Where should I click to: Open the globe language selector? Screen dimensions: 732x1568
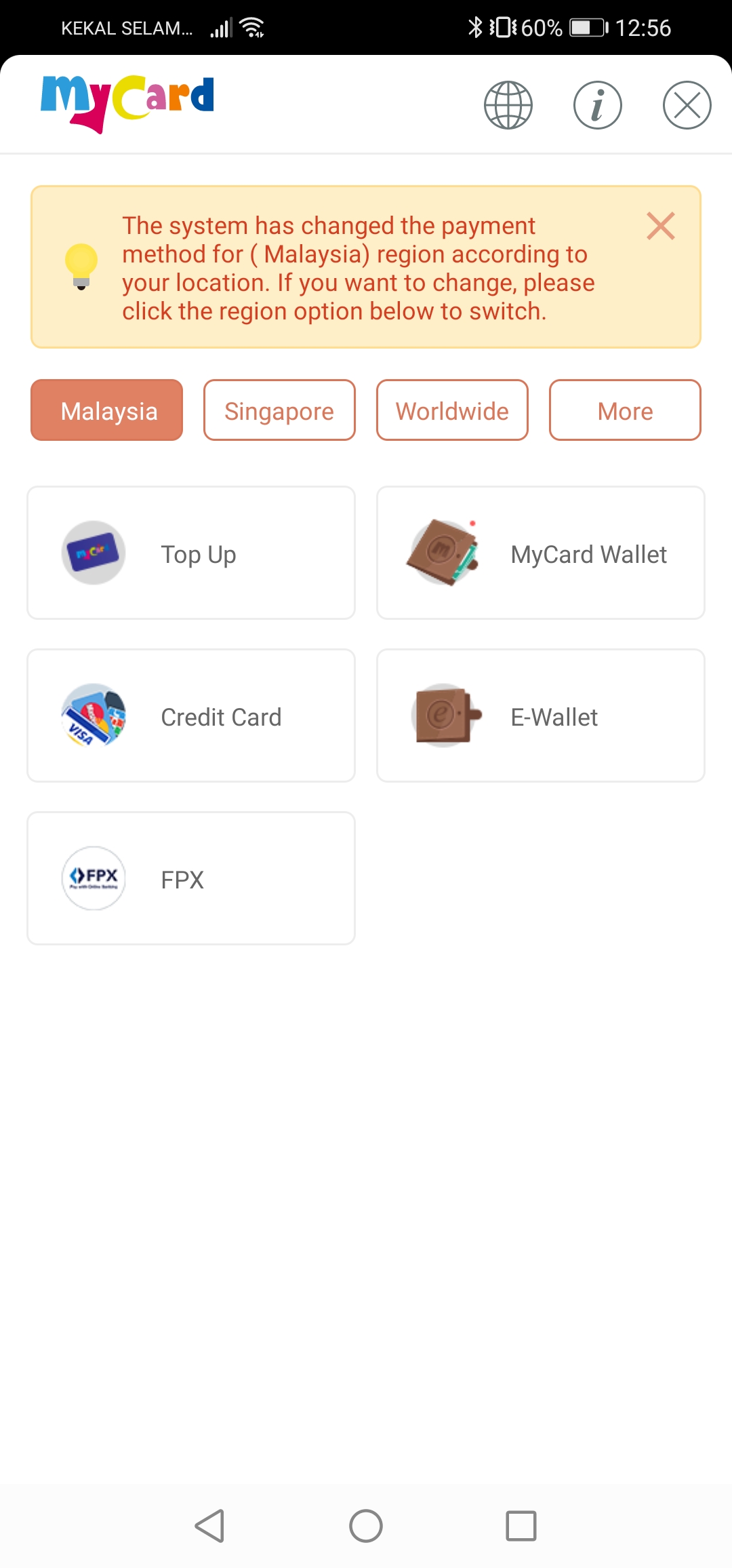pyautogui.click(x=508, y=105)
